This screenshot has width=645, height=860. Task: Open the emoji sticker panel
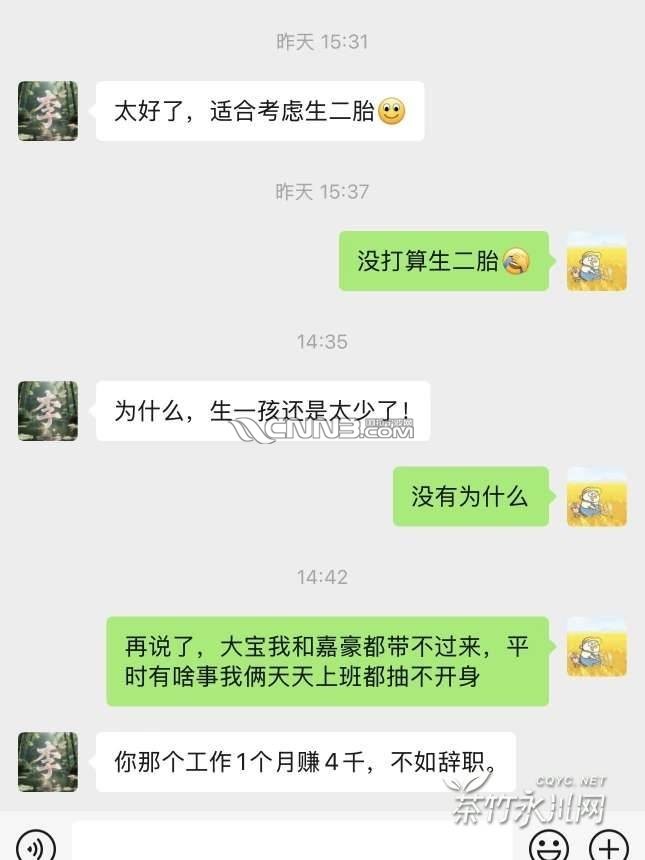point(549,847)
